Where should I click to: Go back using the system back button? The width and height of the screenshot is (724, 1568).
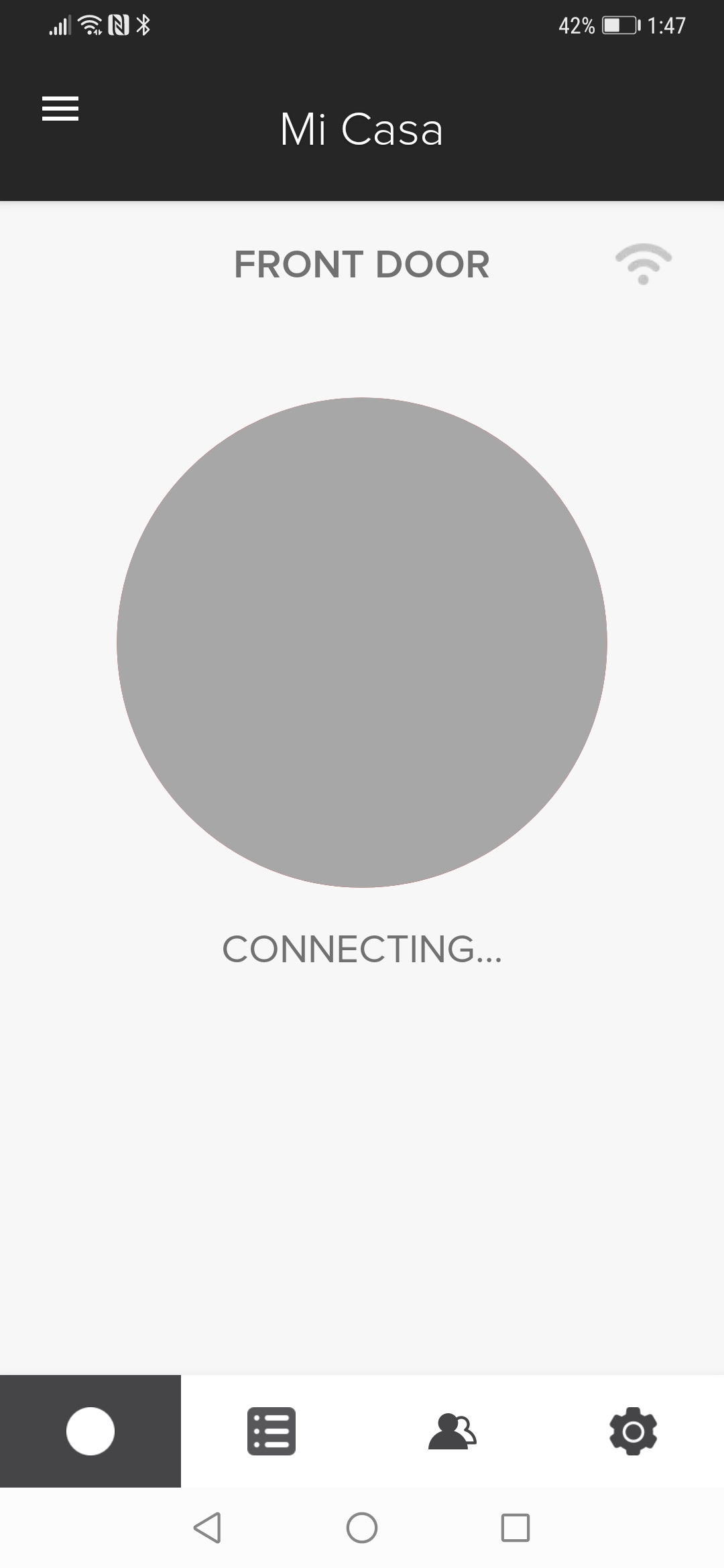click(207, 1528)
